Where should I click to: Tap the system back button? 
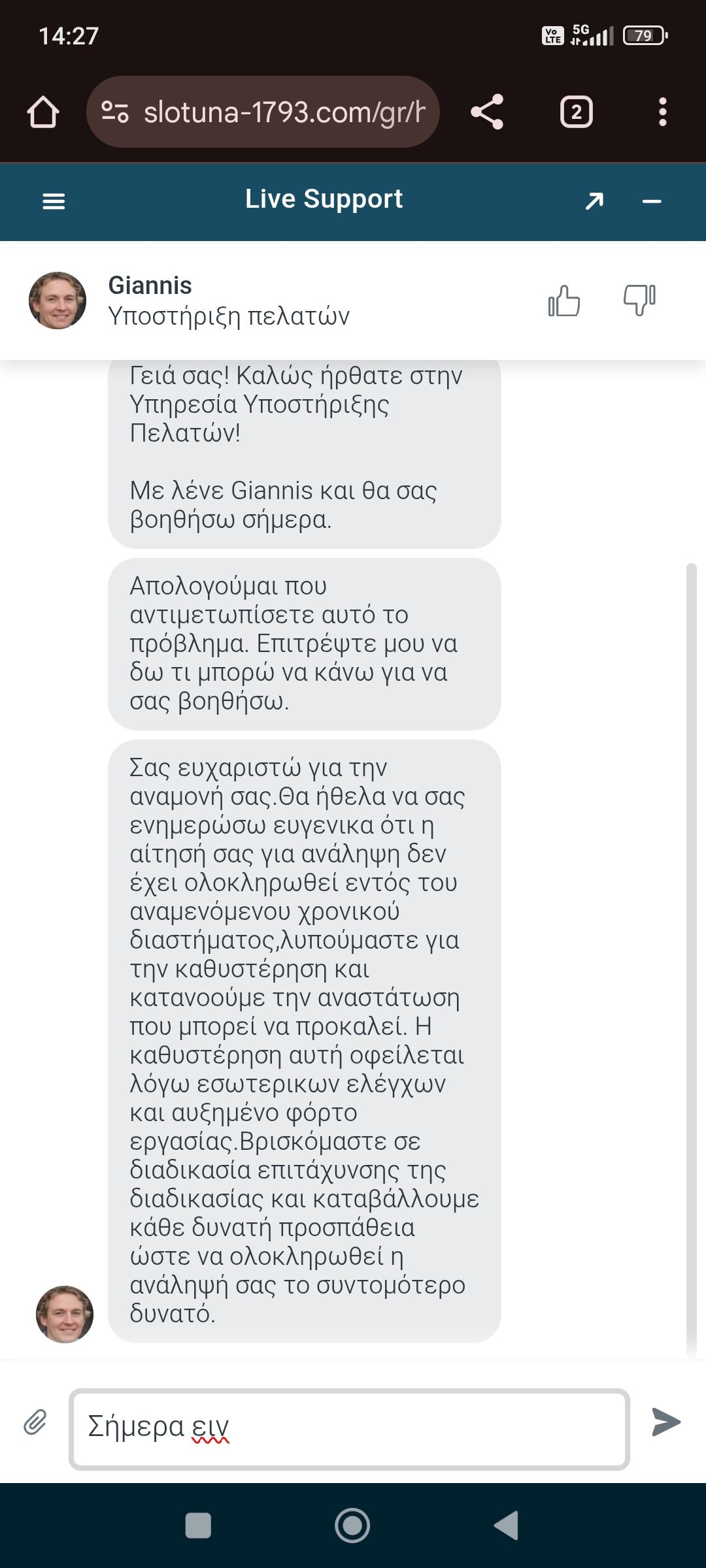[x=506, y=1526]
